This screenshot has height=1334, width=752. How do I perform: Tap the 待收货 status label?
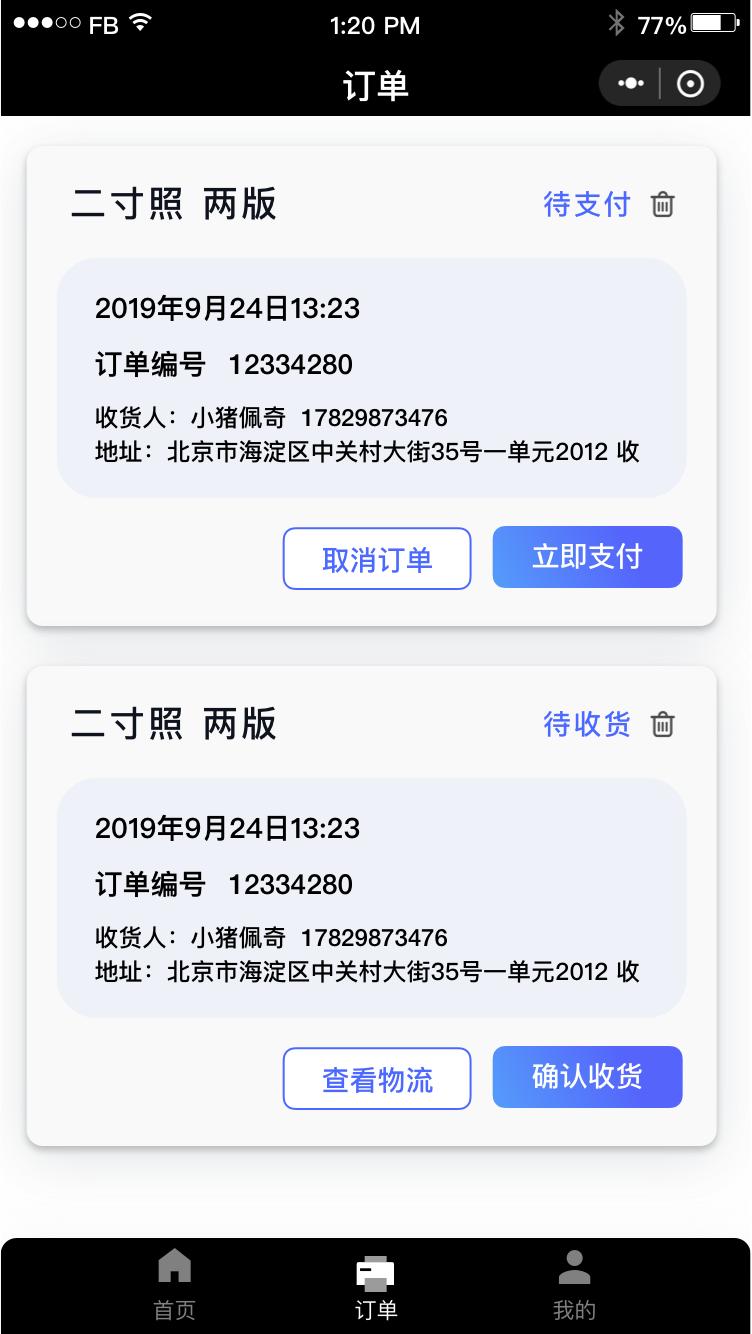point(585,724)
